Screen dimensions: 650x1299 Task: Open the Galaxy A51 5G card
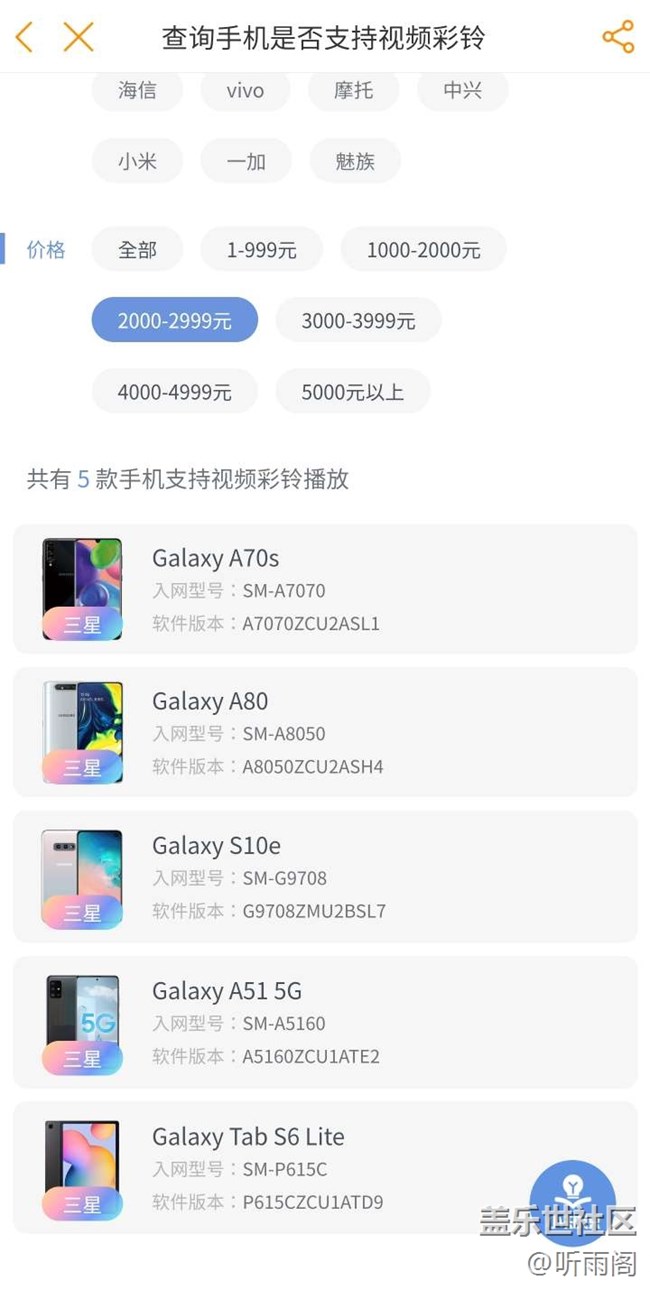click(x=325, y=1022)
